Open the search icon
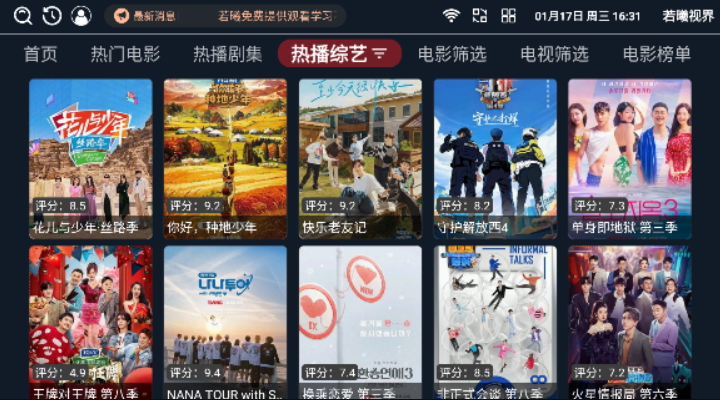Screen dimensions: 720x400 click(x=23, y=16)
